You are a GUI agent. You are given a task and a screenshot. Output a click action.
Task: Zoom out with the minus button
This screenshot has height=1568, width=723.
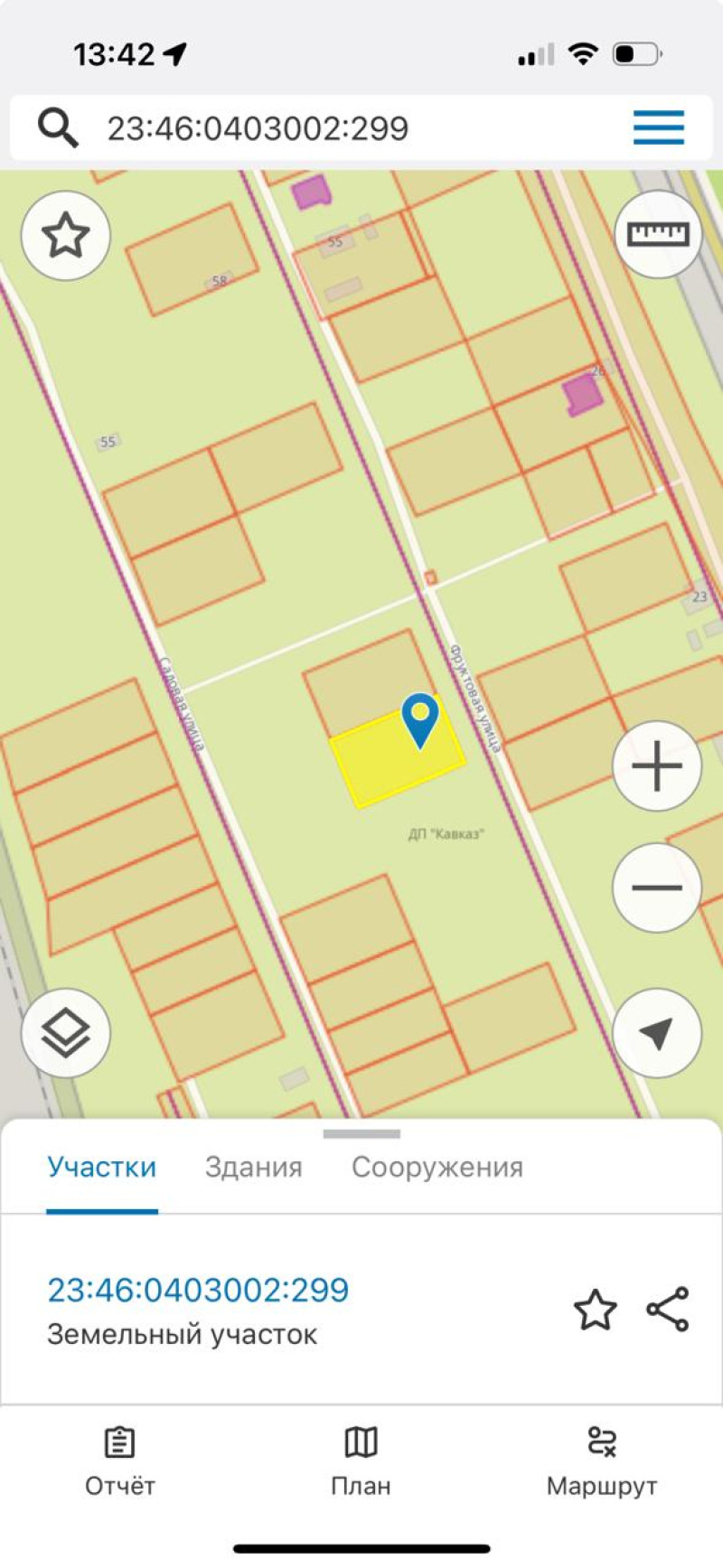[657, 887]
